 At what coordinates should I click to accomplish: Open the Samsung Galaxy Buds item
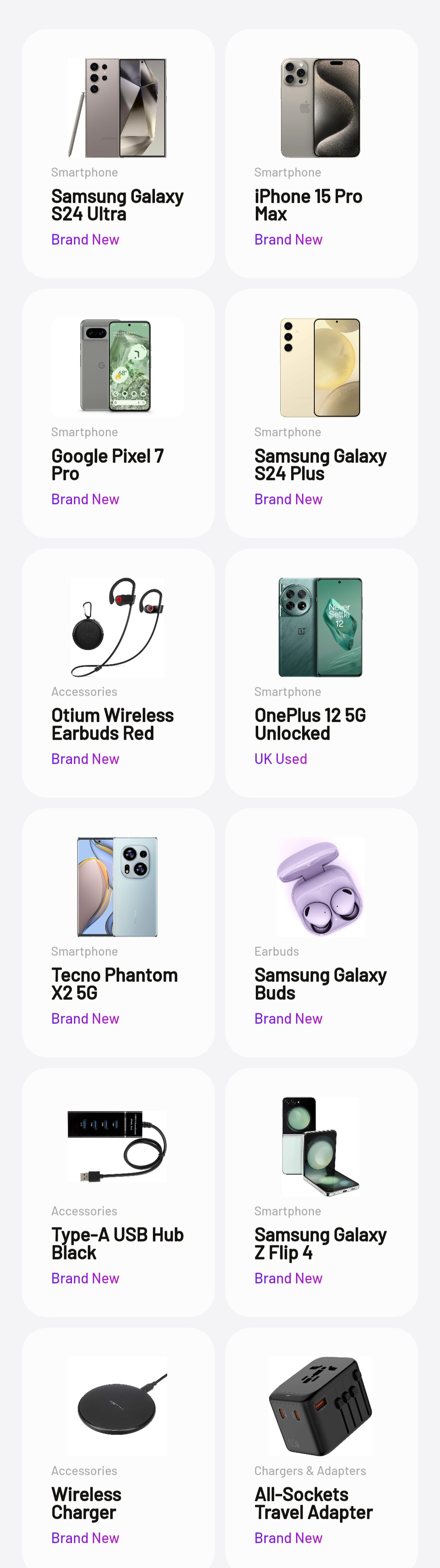click(x=320, y=983)
